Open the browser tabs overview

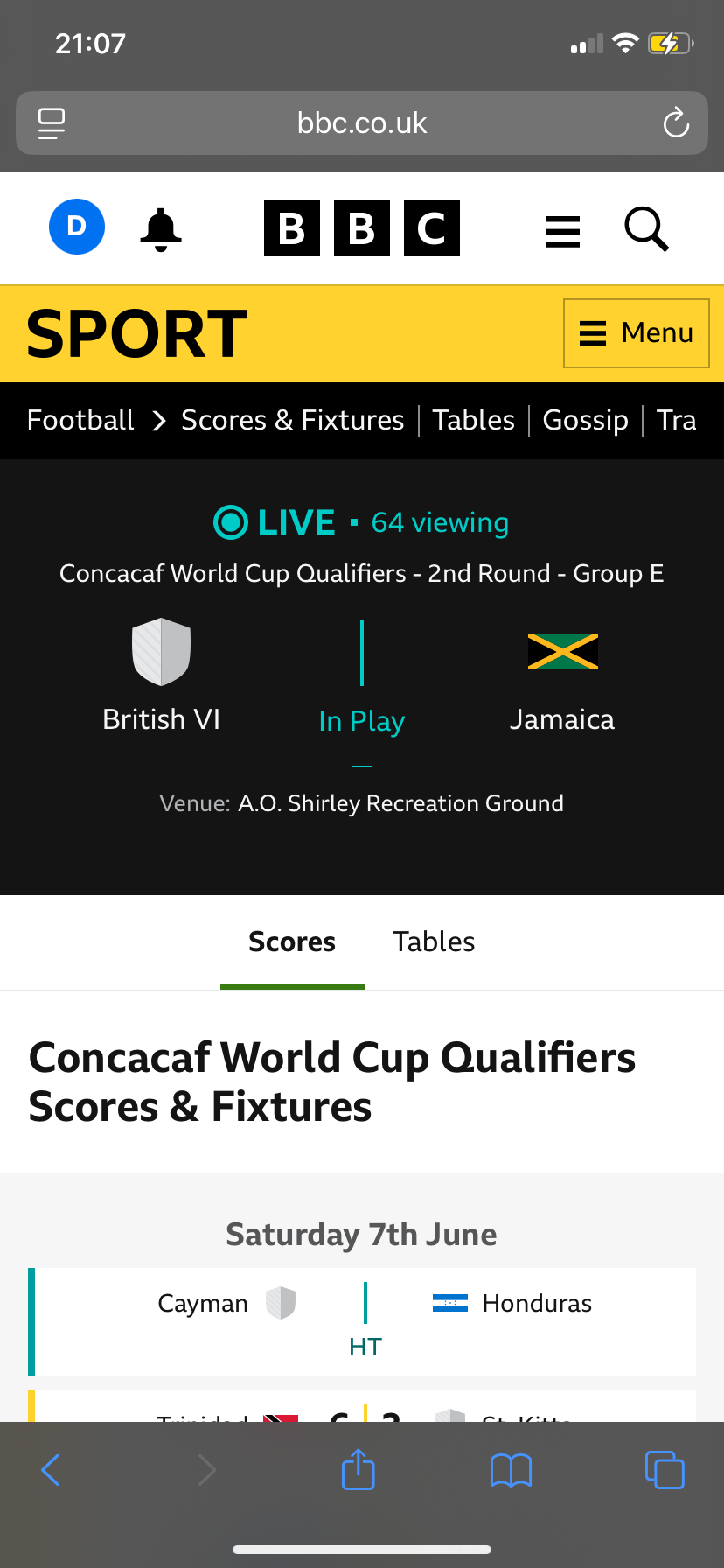[x=664, y=1470]
